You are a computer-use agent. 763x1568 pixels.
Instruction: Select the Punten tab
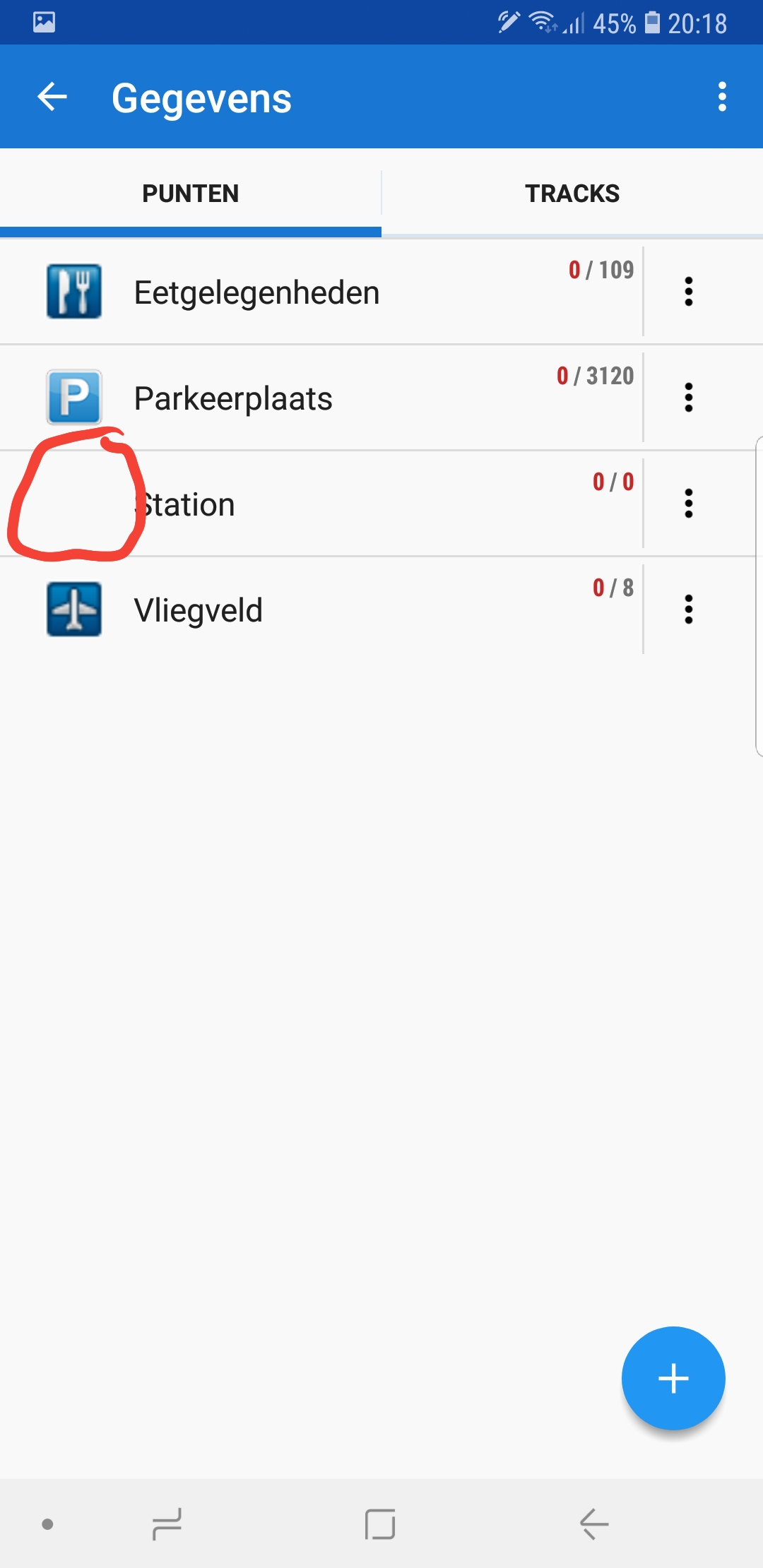click(x=190, y=193)
